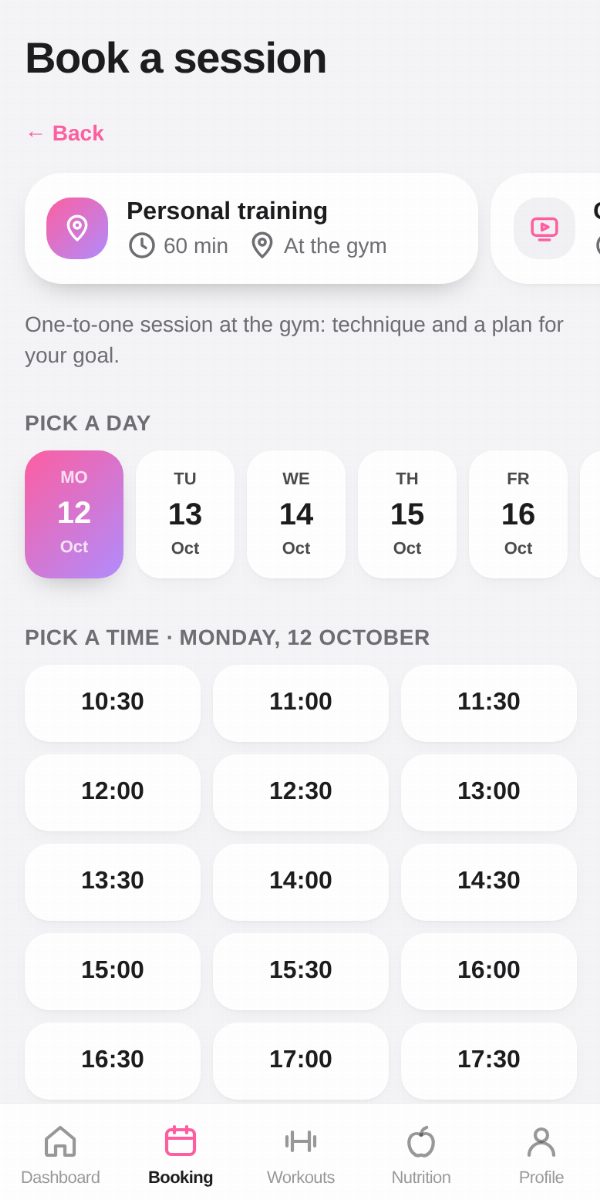Choose the 11:00 time slot
The height and width of the screenshot is (1200, 600).
301,703
